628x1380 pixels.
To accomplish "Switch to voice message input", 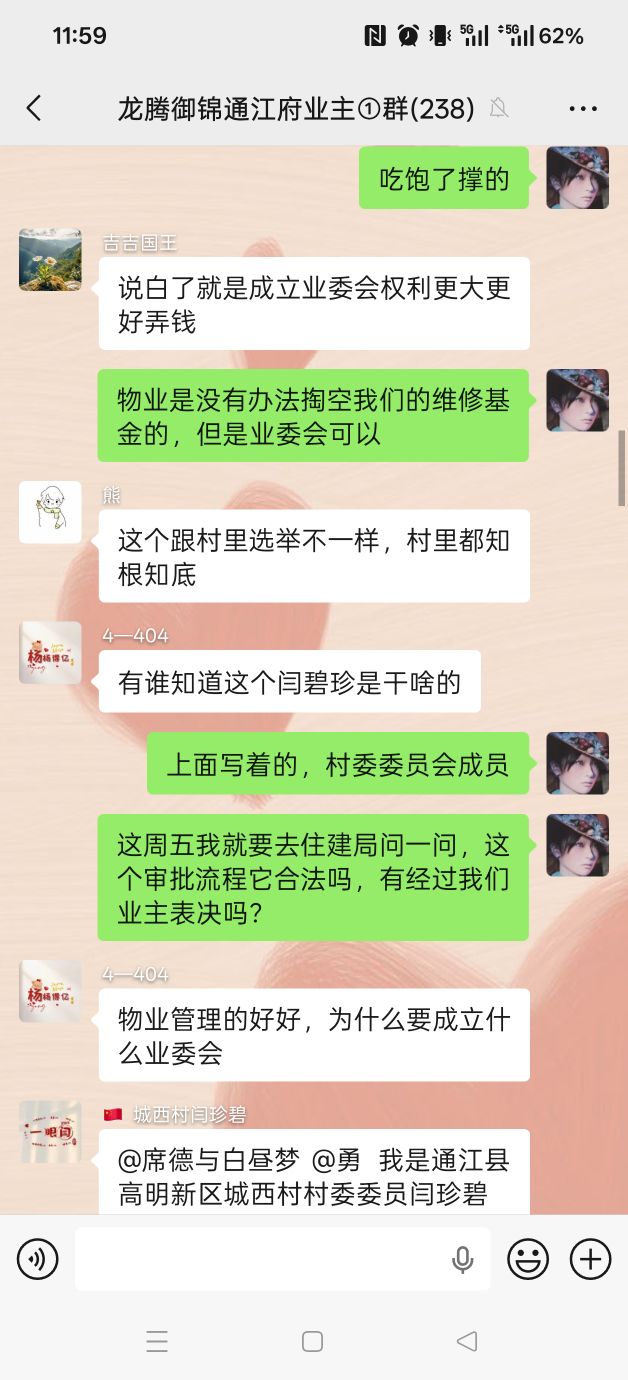I will 37,1259.
